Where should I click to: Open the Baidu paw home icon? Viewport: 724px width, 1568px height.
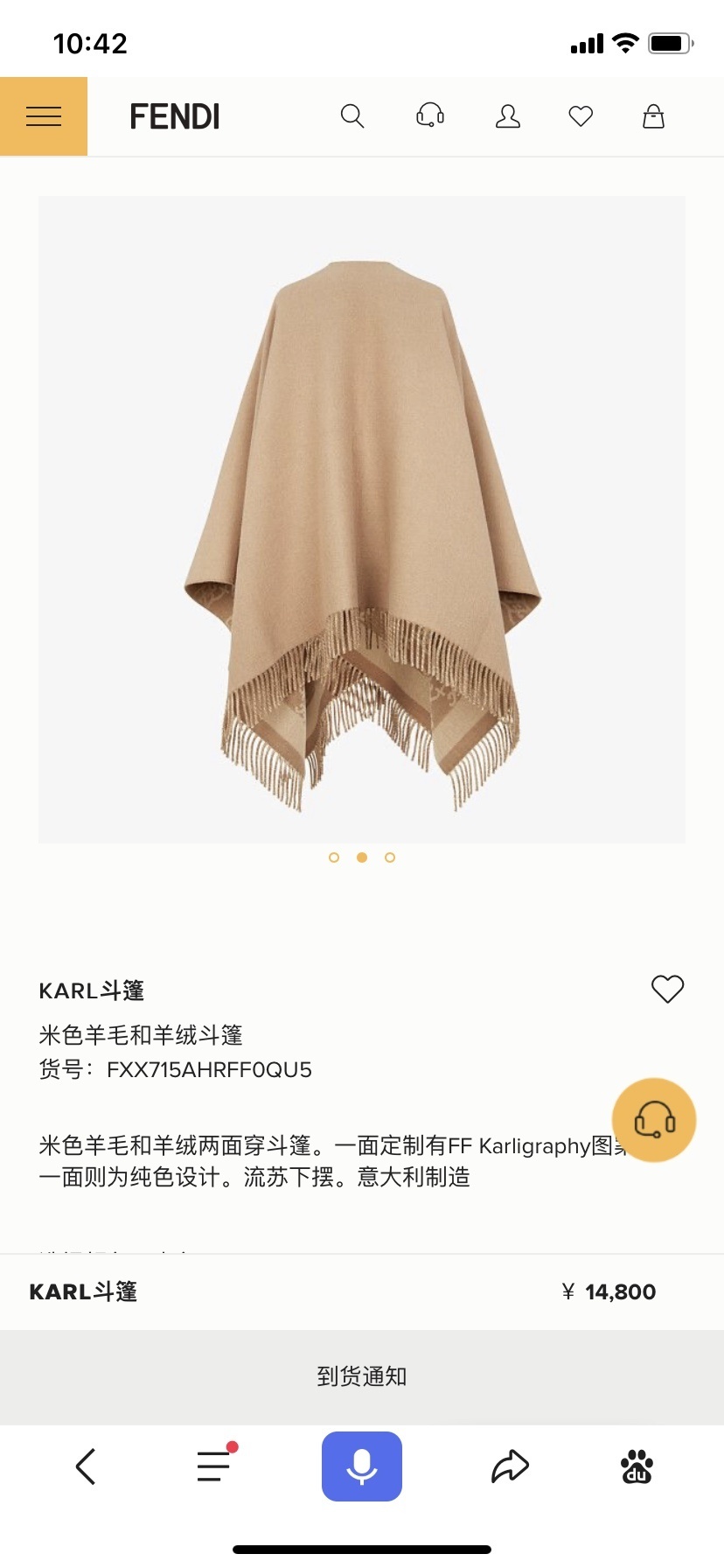click(x=637, y=1466)
